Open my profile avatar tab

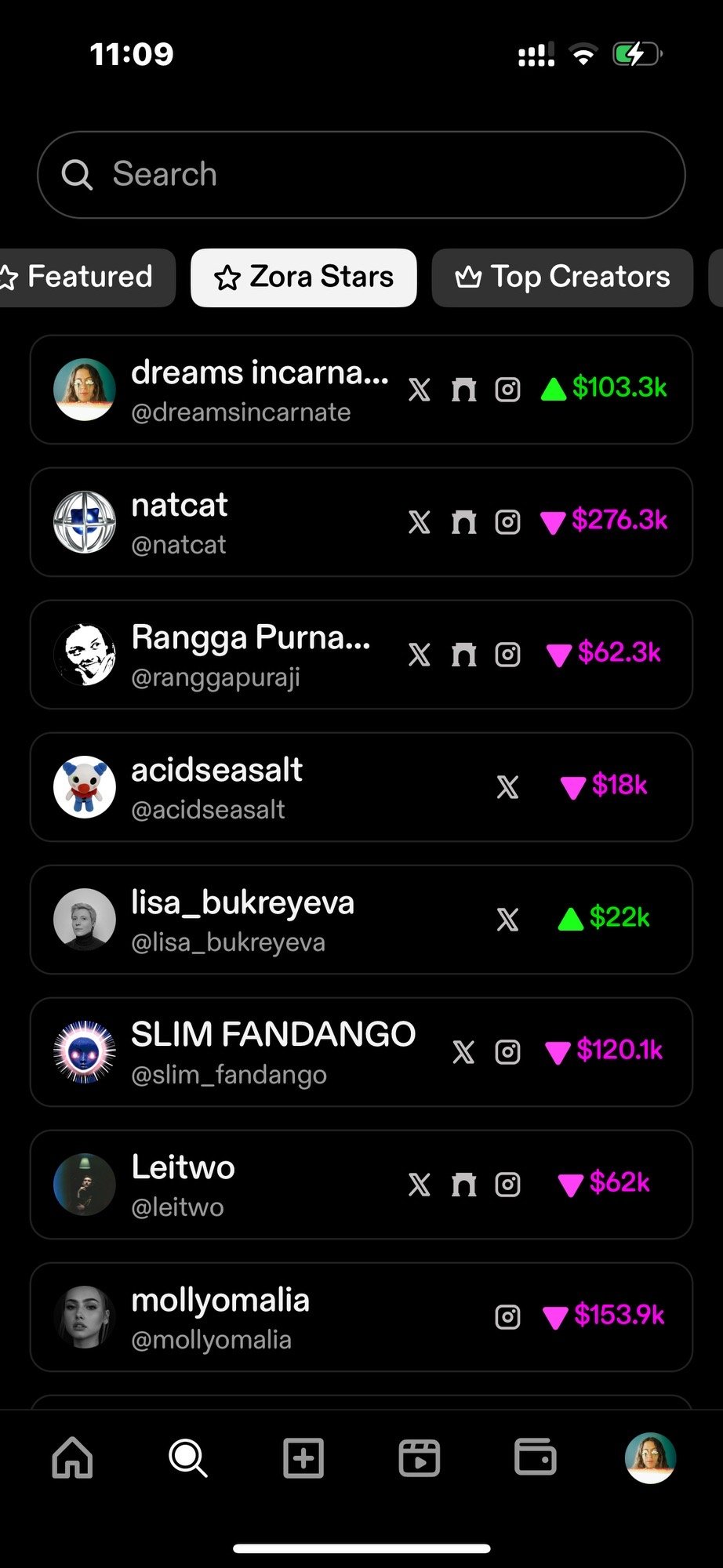tap(650, 1458)
